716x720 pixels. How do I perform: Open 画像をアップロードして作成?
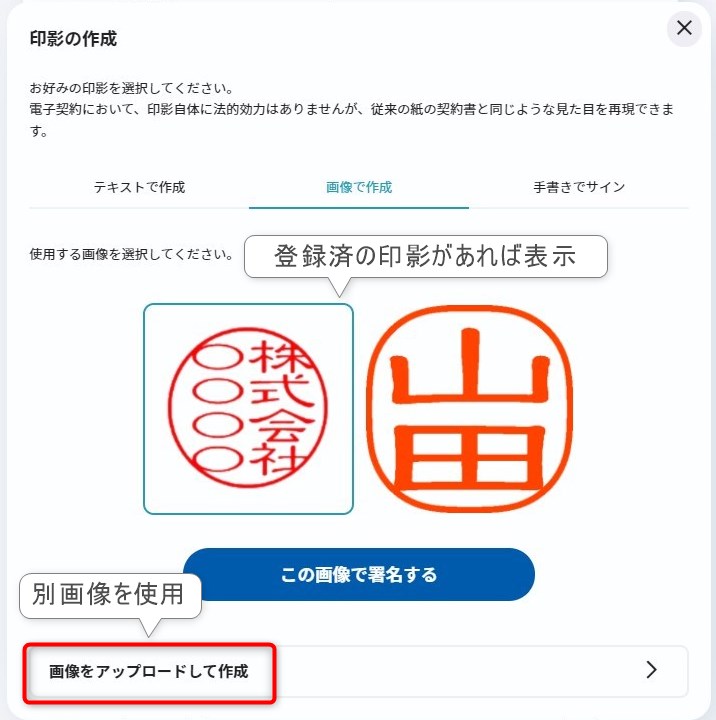[x=357, y=671]
